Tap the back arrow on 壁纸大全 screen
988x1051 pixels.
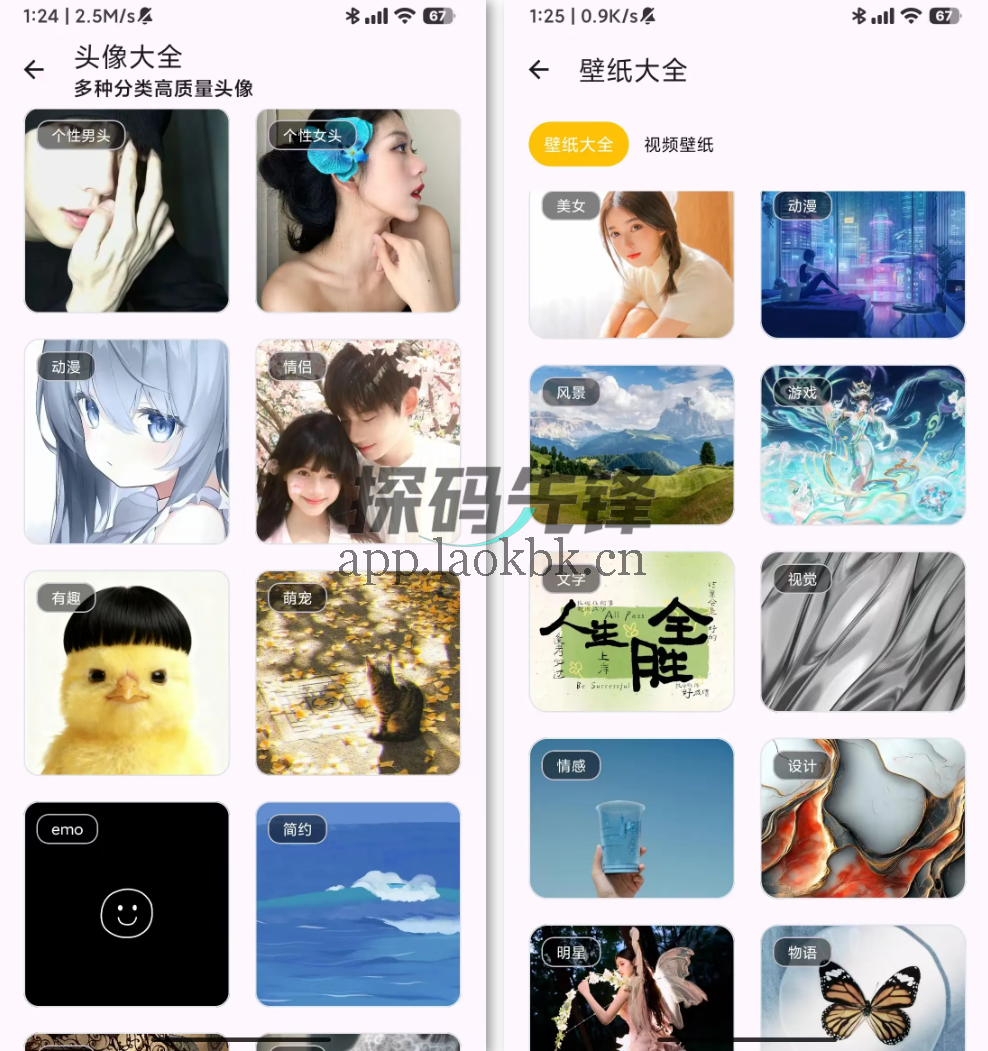[538, 70]
